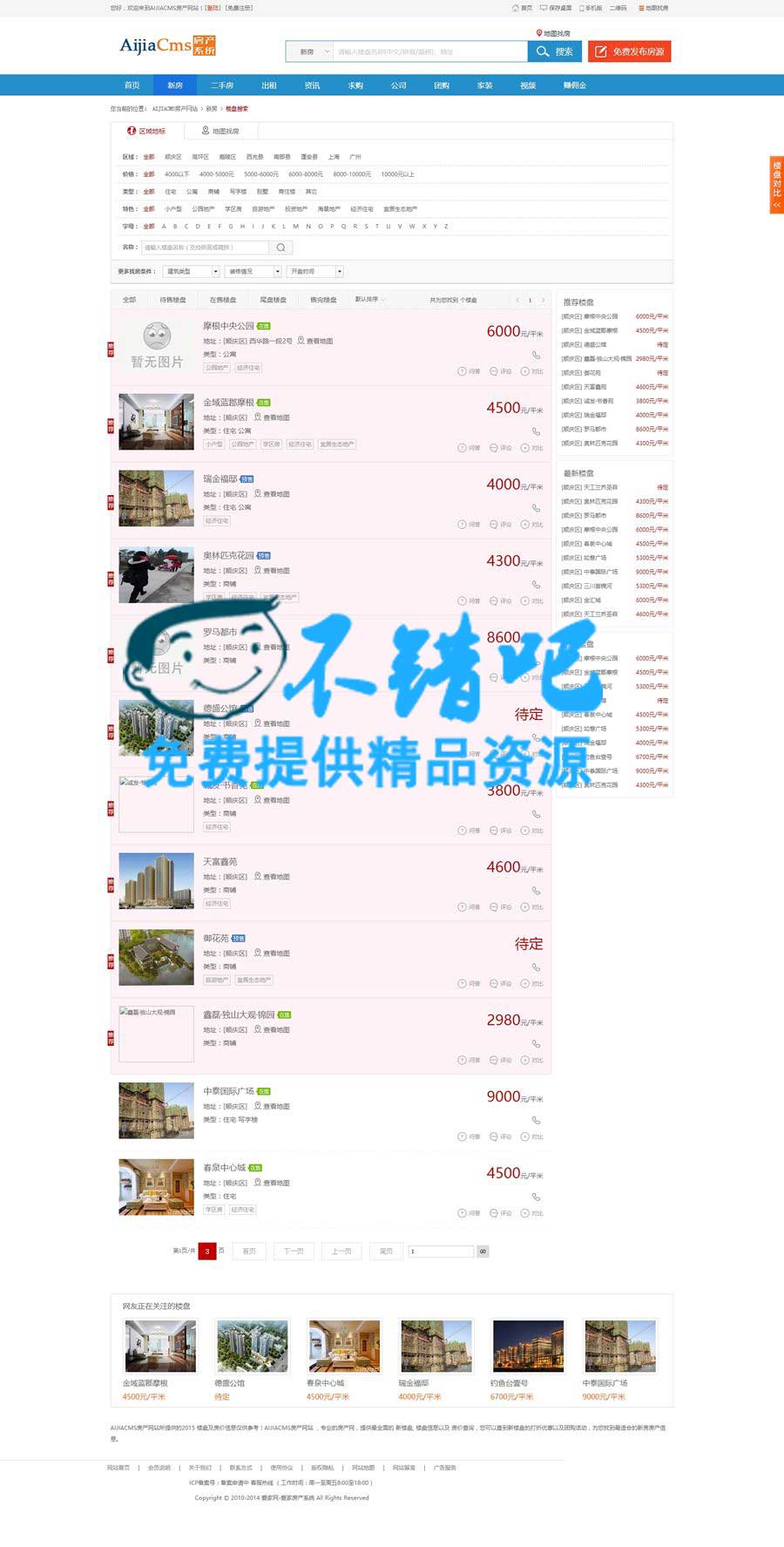Go to the 二手房 navigation tab
The width and height of the screenshot is (784, 1547).
(222, 85)
